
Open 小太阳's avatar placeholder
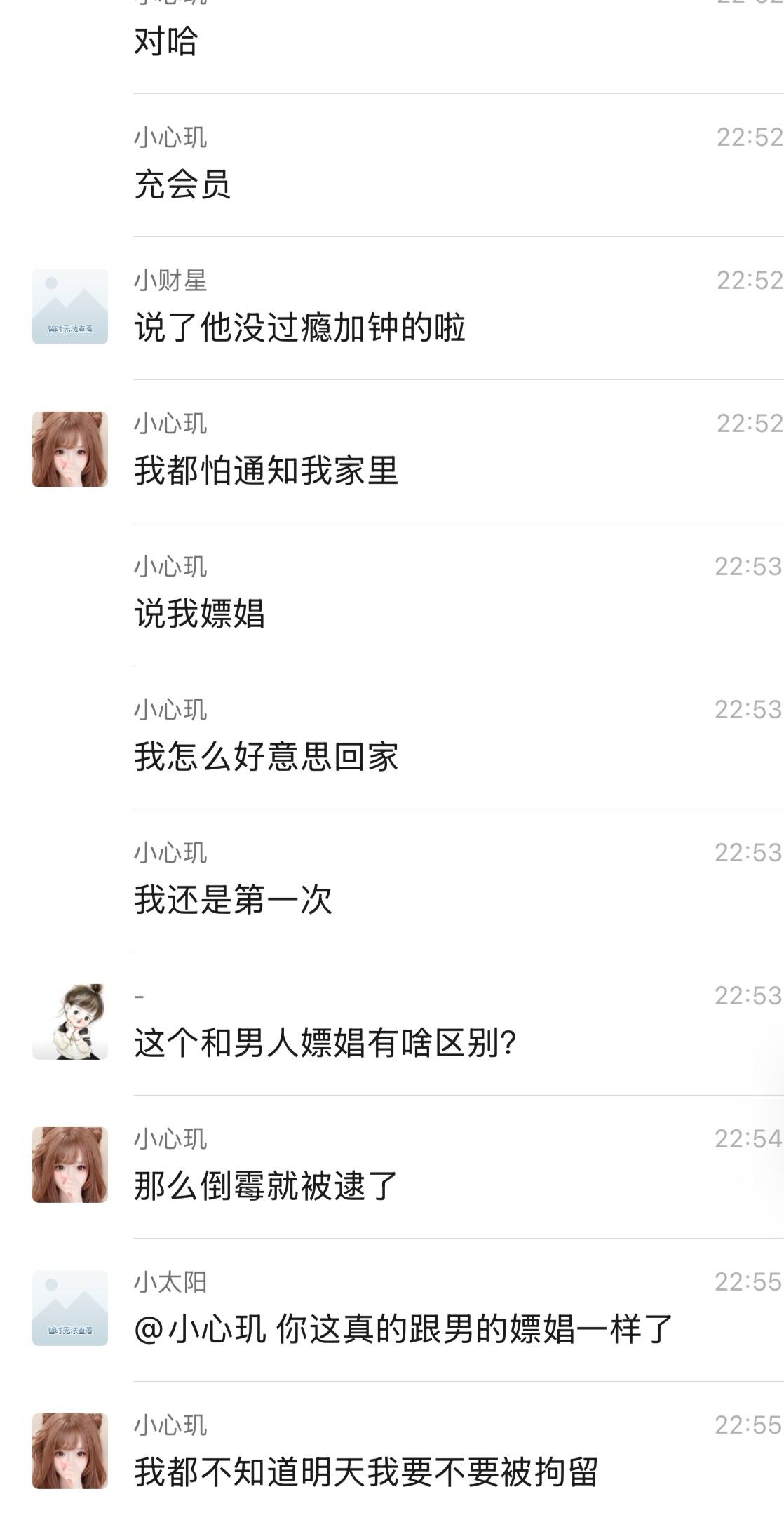(70, 1308)
